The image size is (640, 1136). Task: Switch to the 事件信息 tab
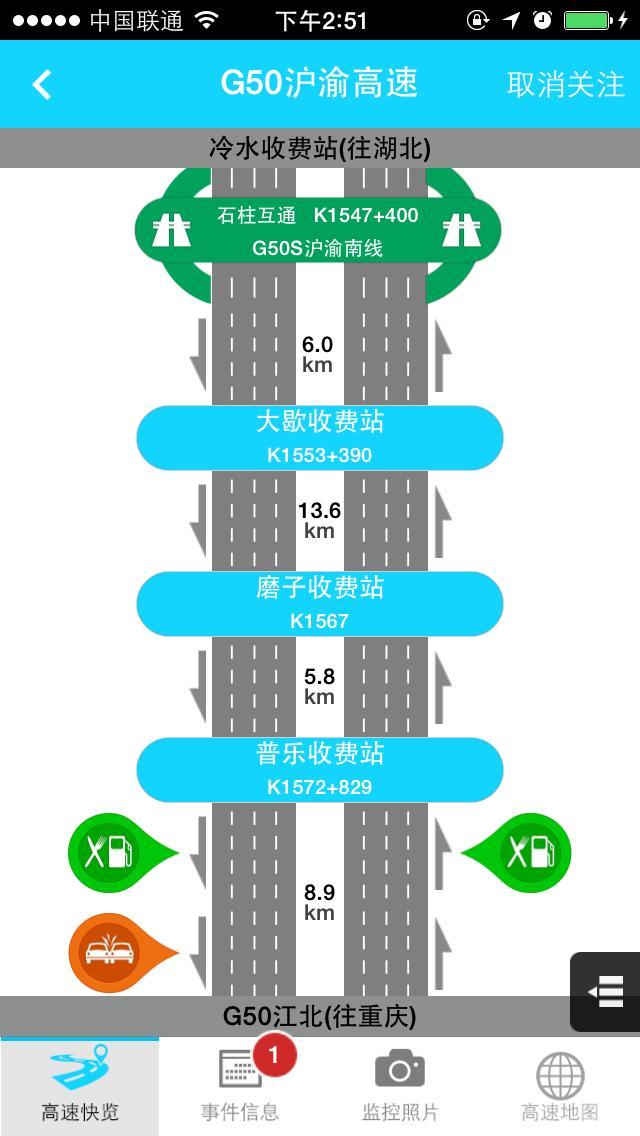point(240,1087)
